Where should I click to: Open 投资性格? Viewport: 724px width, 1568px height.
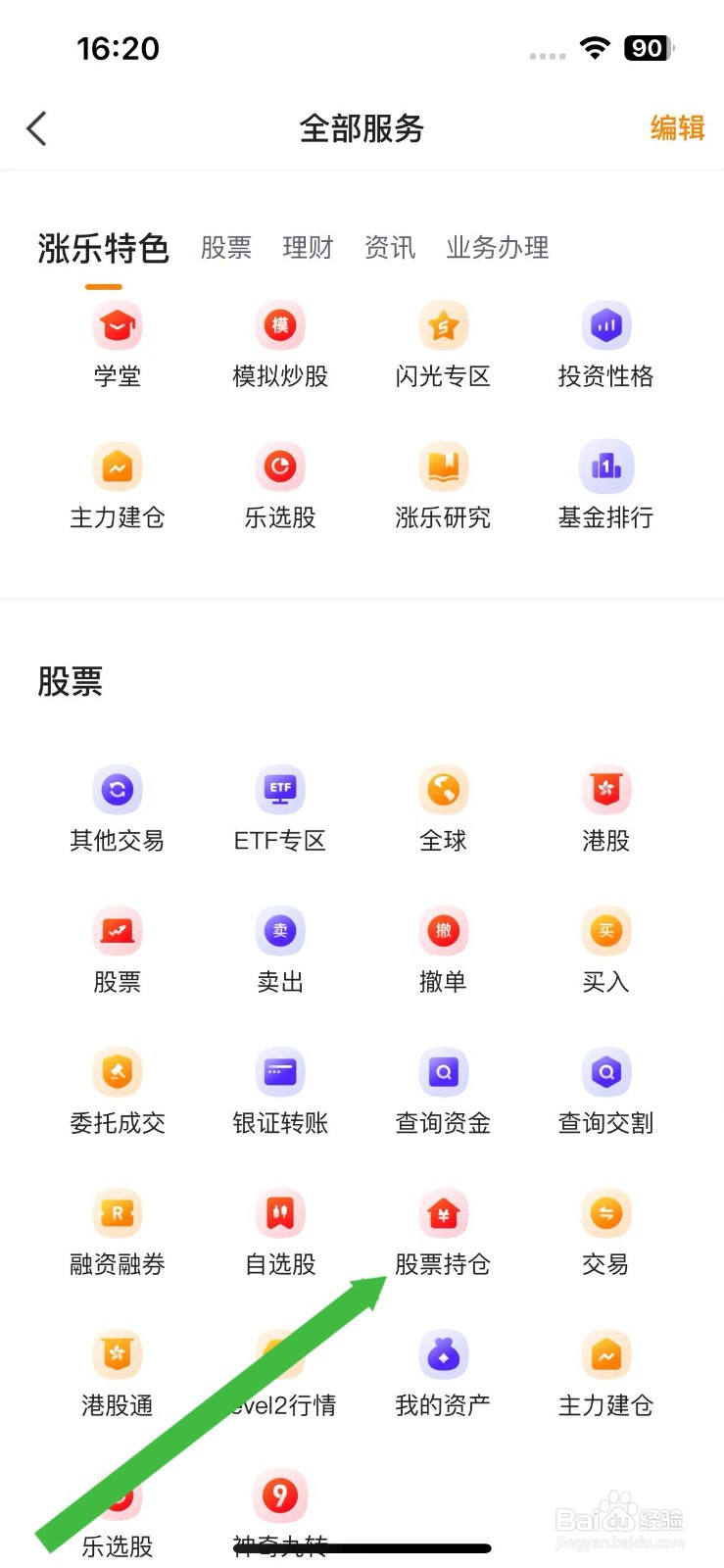tap(605, 344)
